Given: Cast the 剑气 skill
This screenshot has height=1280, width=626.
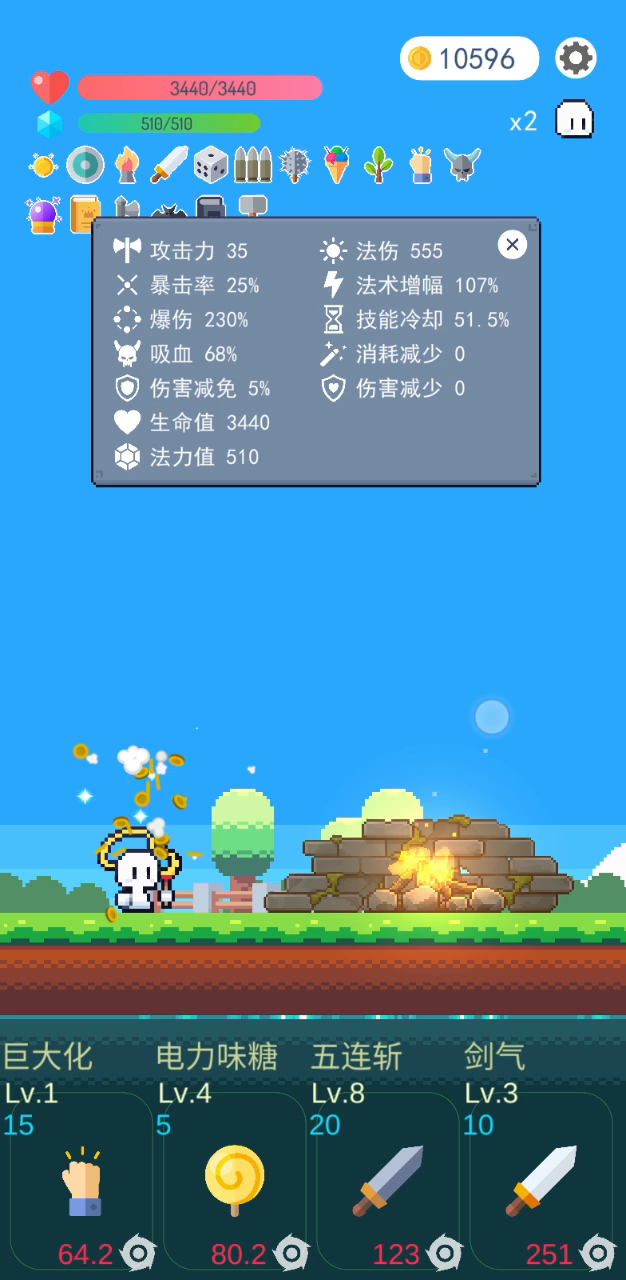Looking at the screenshot, I should tap(541, 1180).
